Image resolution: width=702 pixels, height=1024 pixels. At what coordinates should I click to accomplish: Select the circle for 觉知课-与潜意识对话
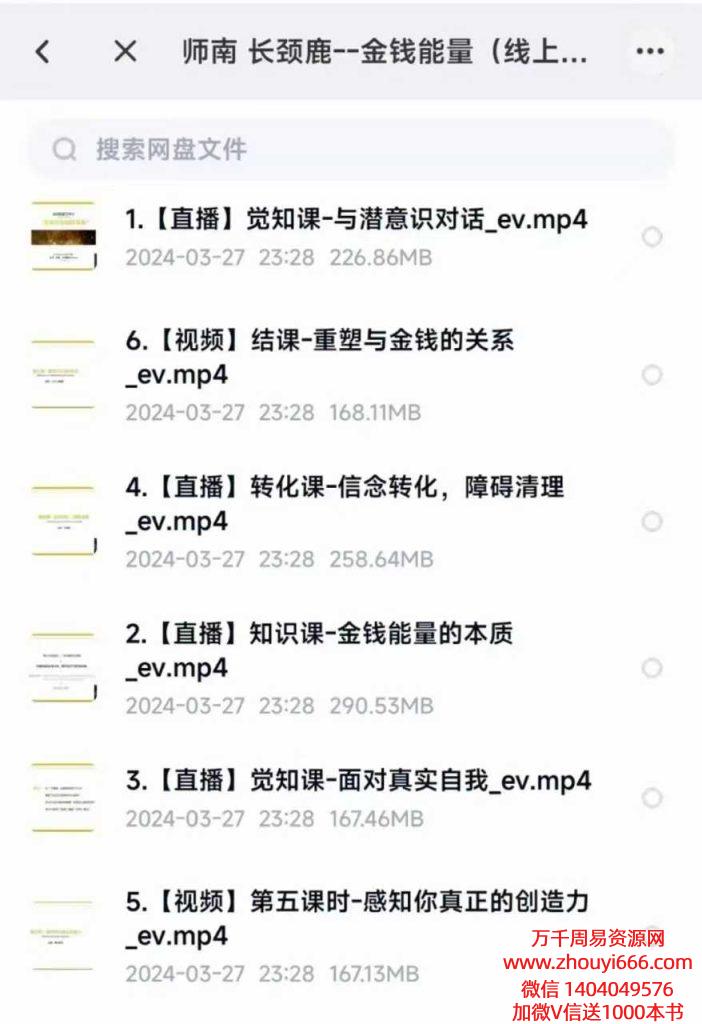pos(652,237)
